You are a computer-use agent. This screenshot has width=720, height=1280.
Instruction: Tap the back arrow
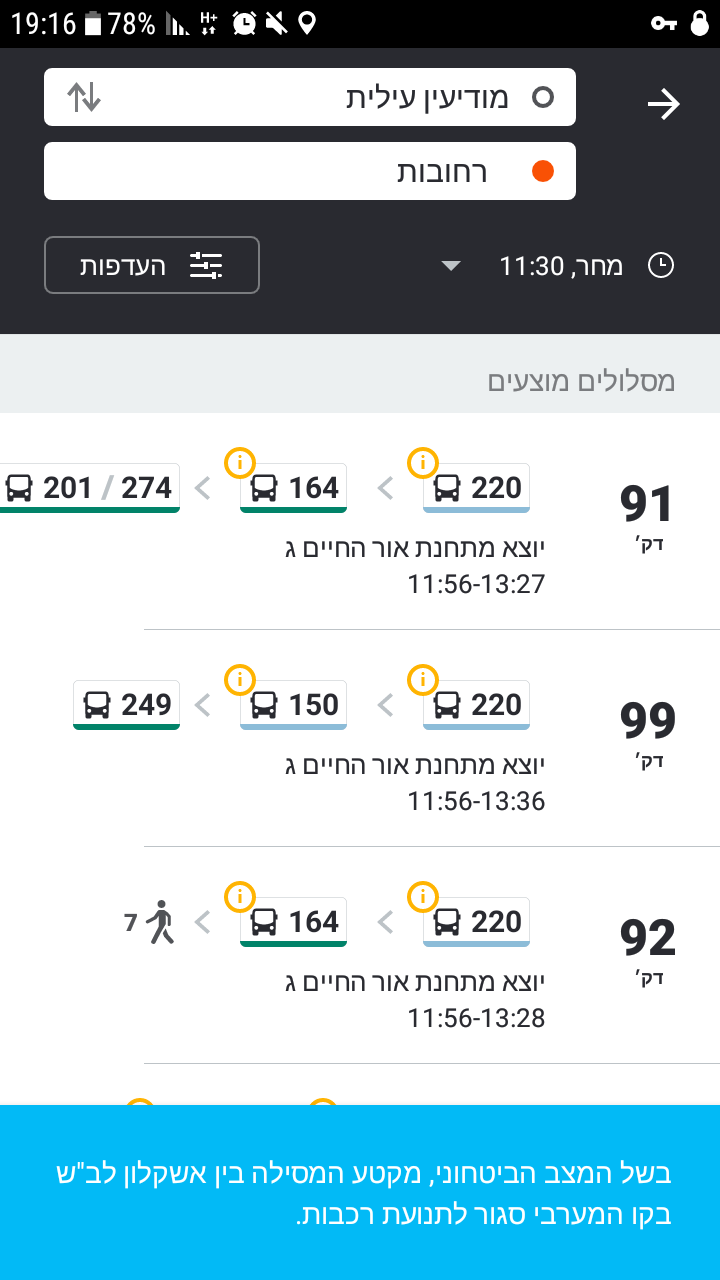point(663,104)
